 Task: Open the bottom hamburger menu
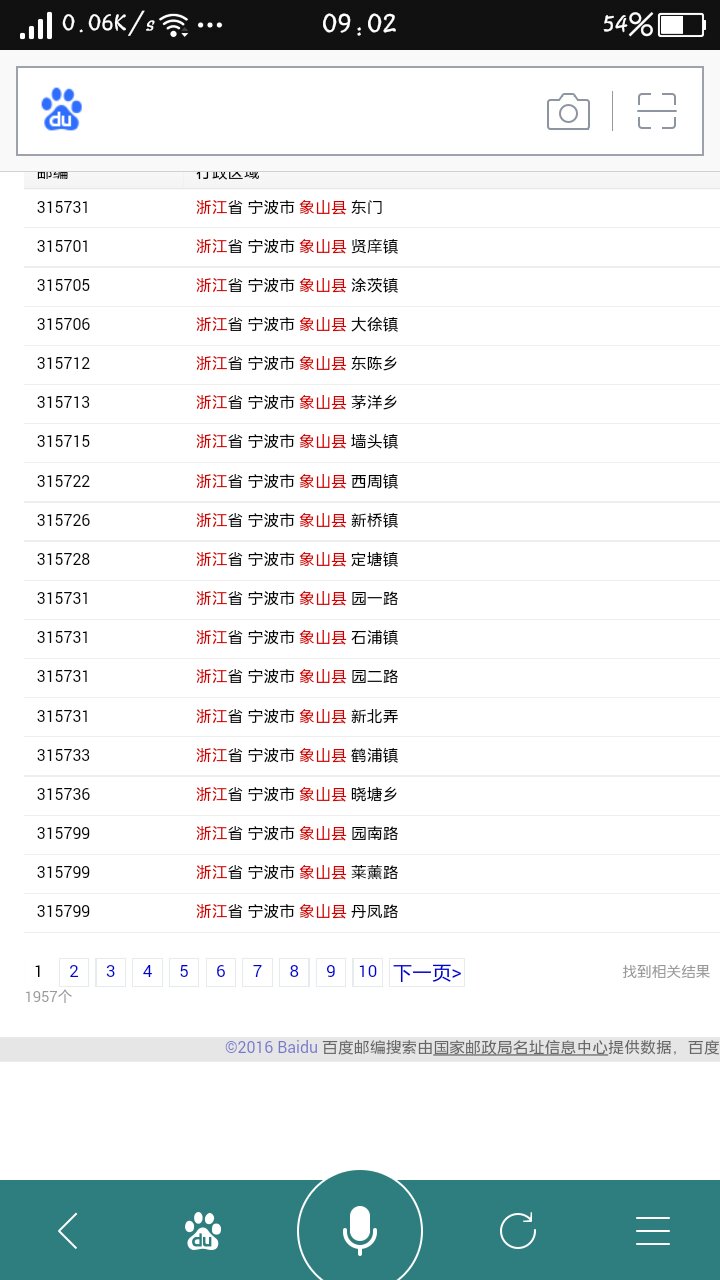tap(653, 1231)
